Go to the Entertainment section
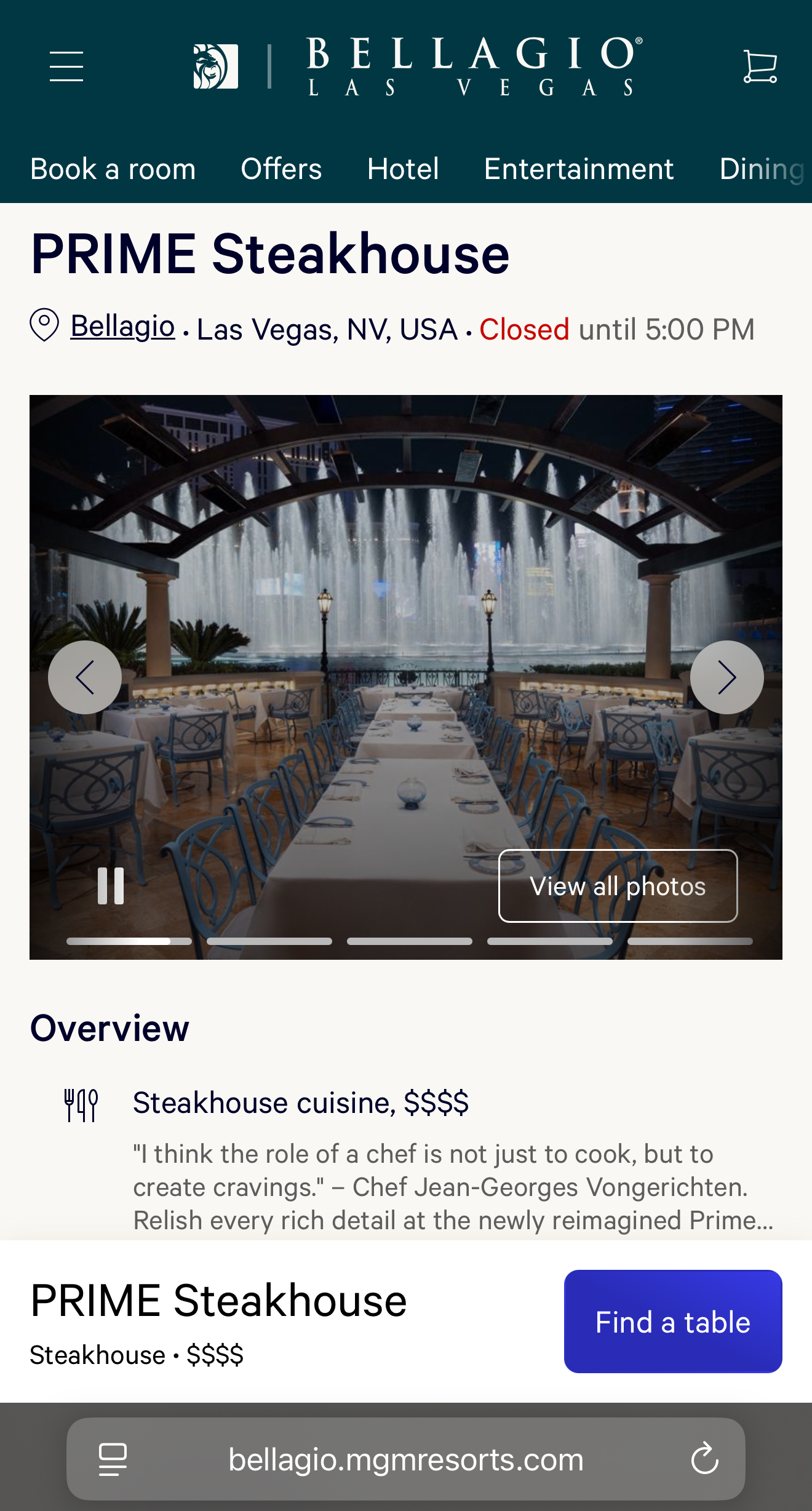This screenshot has width=812, height=1511. point(579,169)
